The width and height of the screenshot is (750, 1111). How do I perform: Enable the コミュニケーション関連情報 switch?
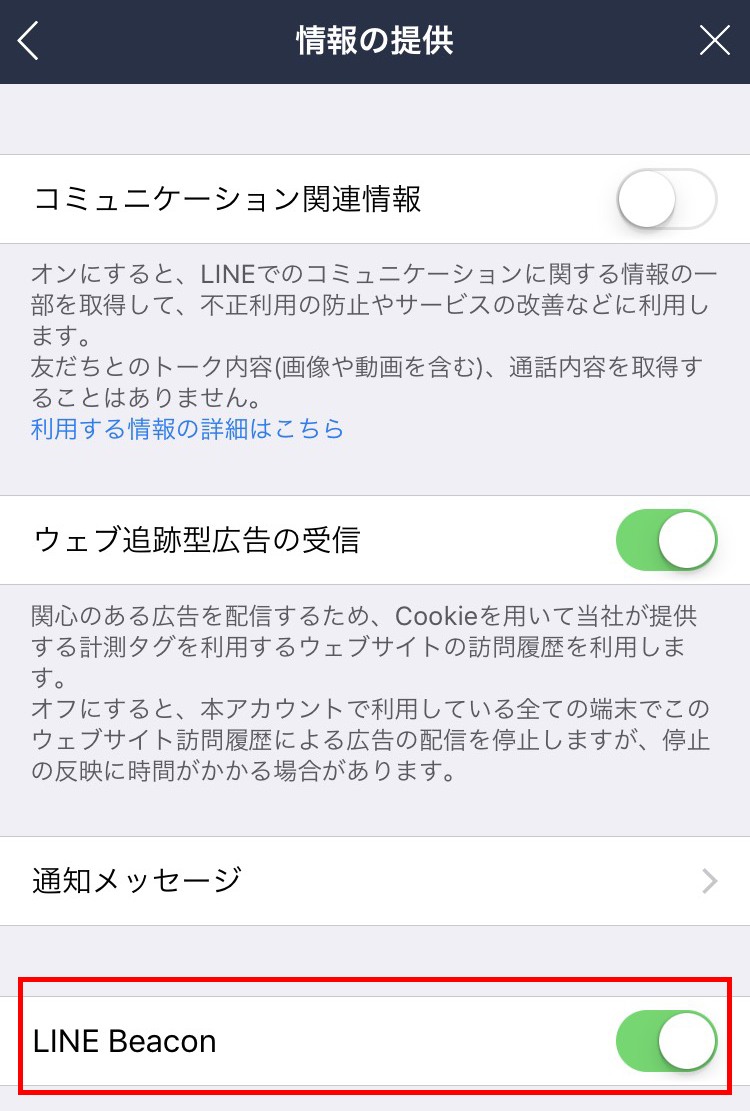(x=667, y=200)
